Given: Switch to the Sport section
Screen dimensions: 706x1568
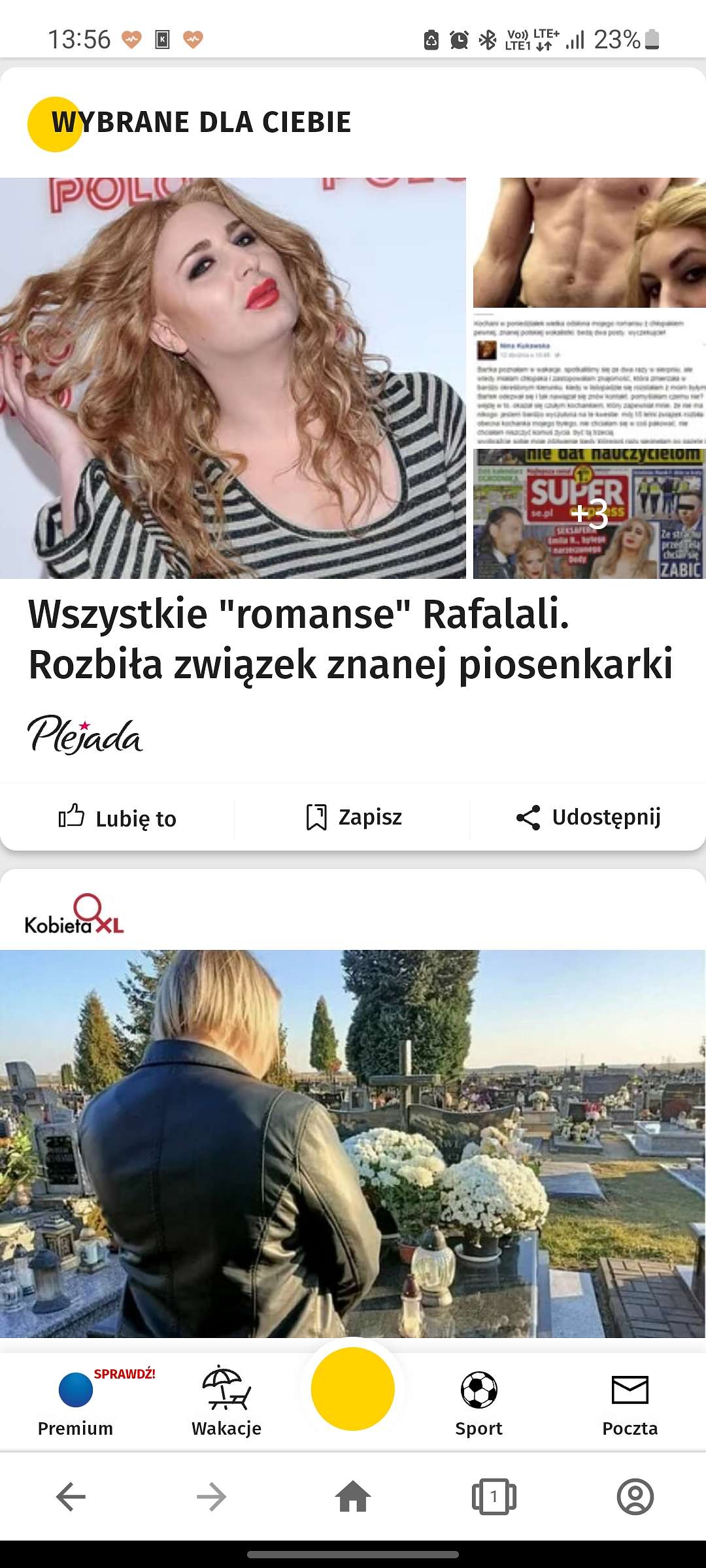Looking at the screenshot, I should pyautogui.click(x=479, y=1402).
